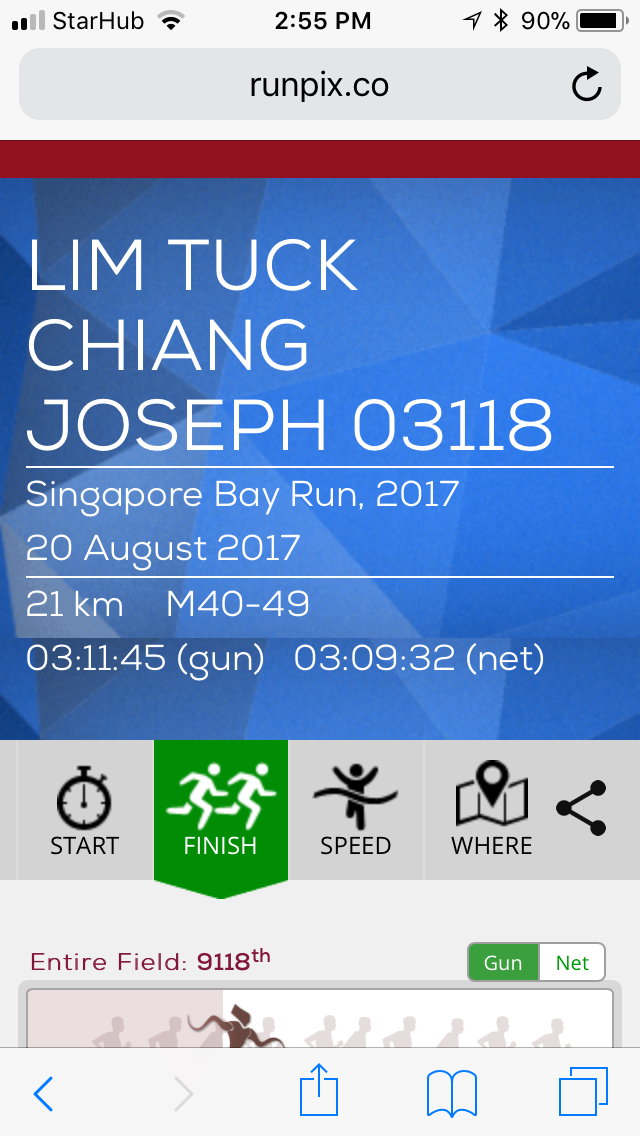The image size is (640, 1136).
Task: Open the SPEED tab
Action: [x=355, y=810]
